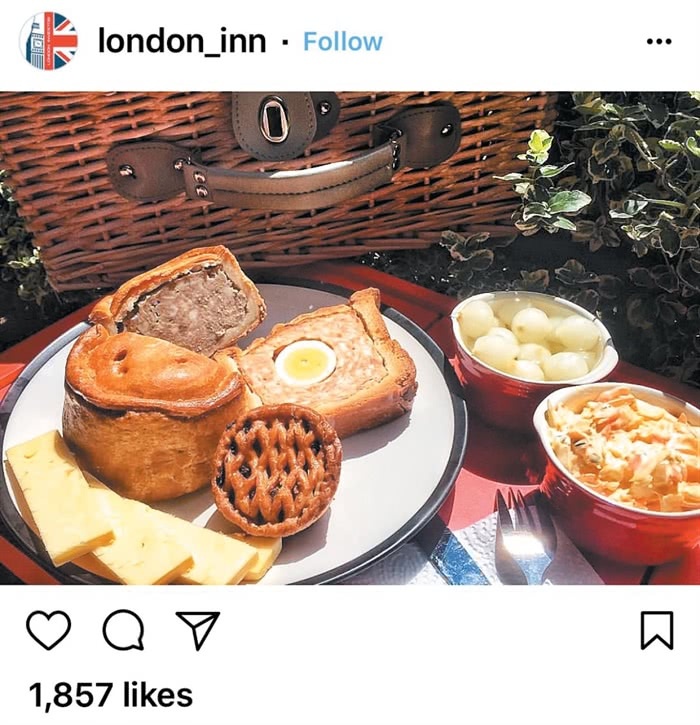Open comments with the speech bubble icon

123,630
